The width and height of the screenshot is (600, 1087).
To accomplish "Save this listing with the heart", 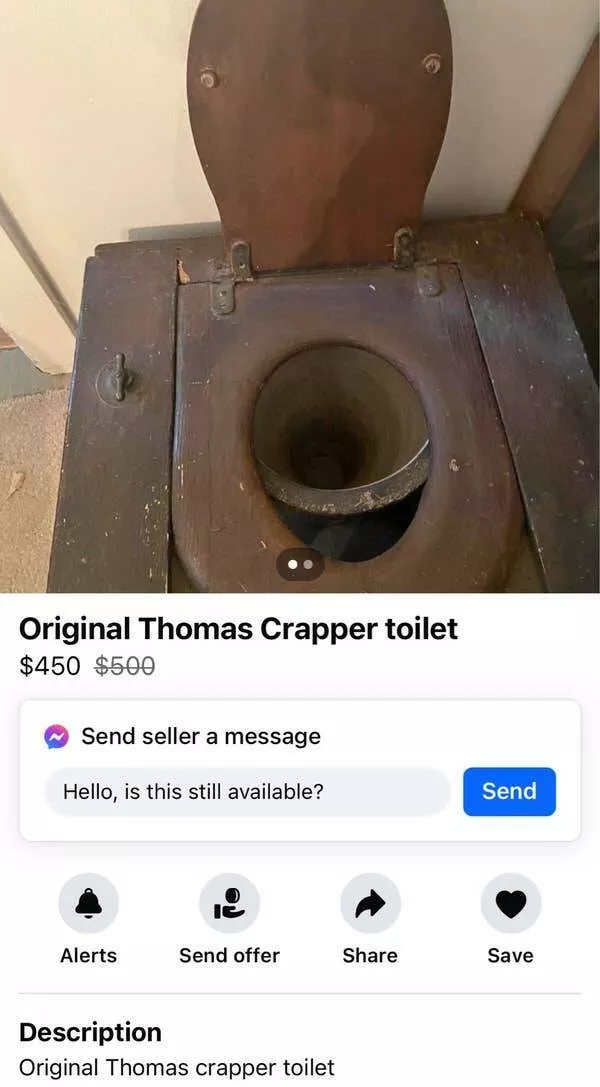I will coord(510,904).
